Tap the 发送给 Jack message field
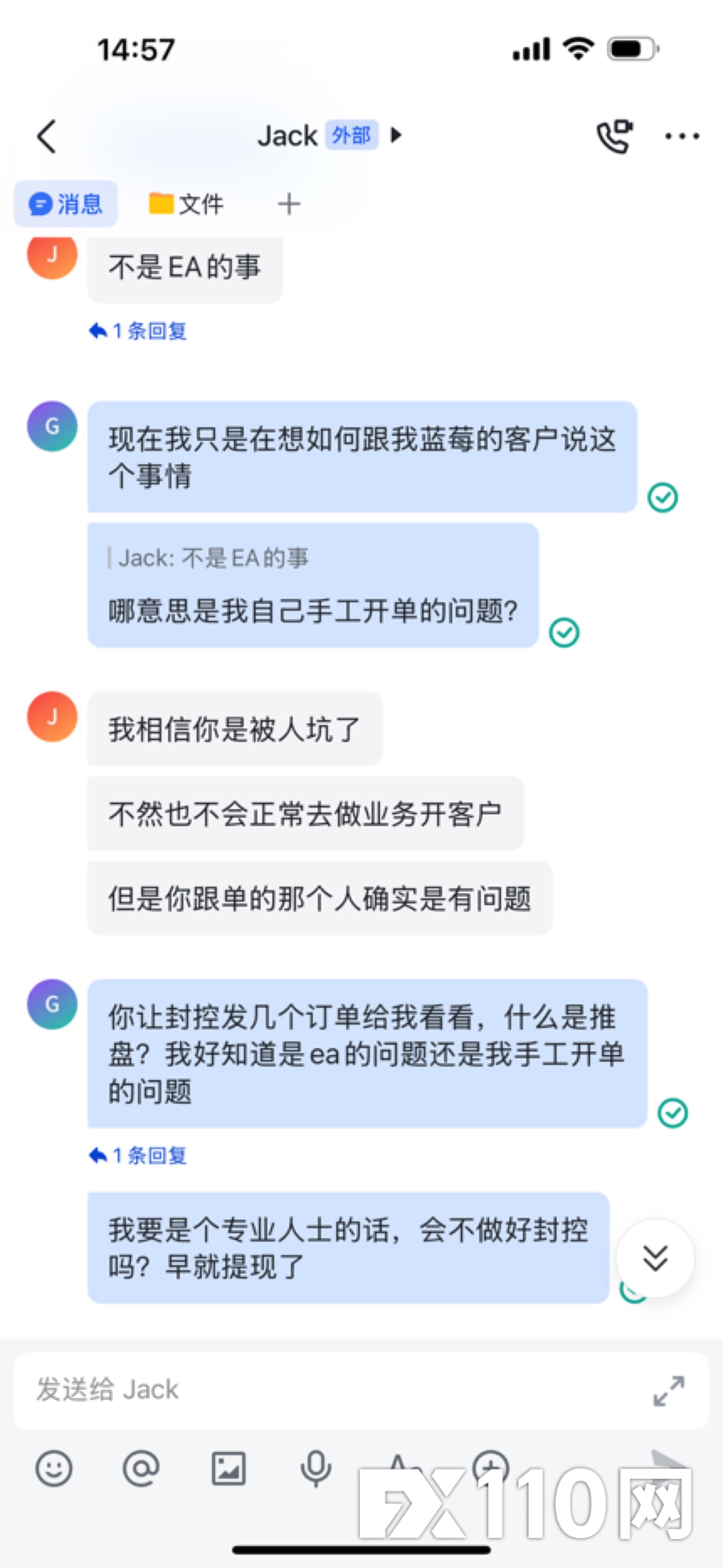Viewport: 723px width, 1568px height. pos(328,1390)
